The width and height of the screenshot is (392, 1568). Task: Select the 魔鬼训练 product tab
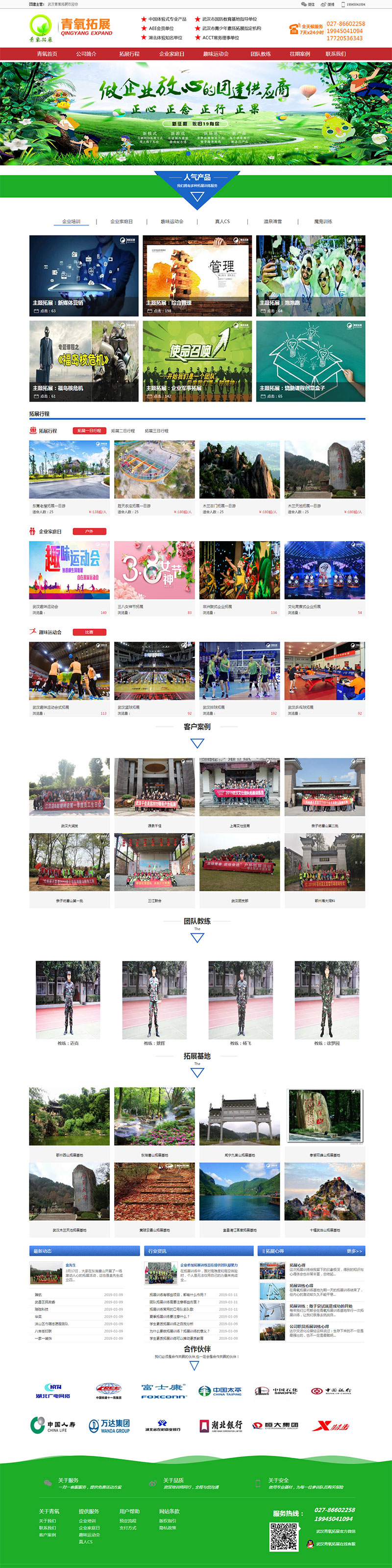[322, 221]
